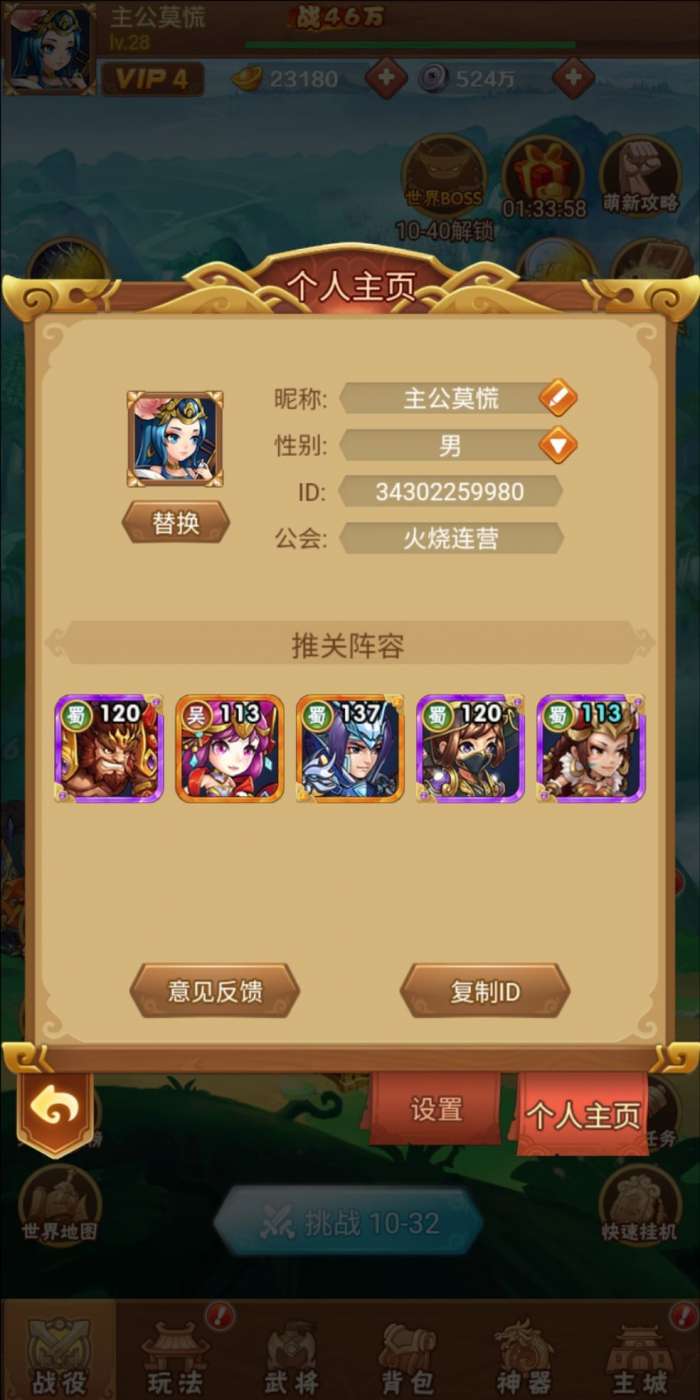
Task: Switch to the 设置 tab
Action: [x=437, y=1108]
